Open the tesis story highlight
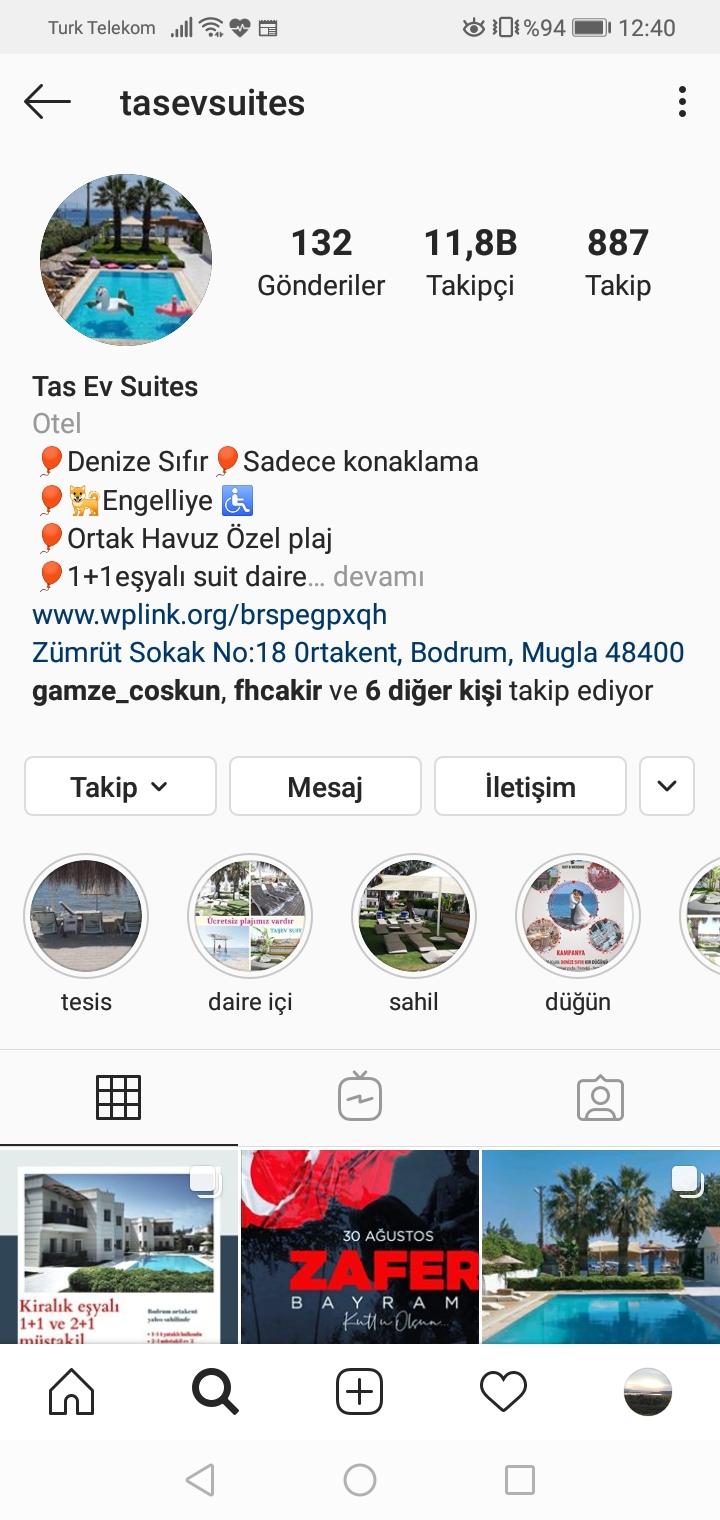The height and width of the screenshot is (1520, 720). [86, 916]
